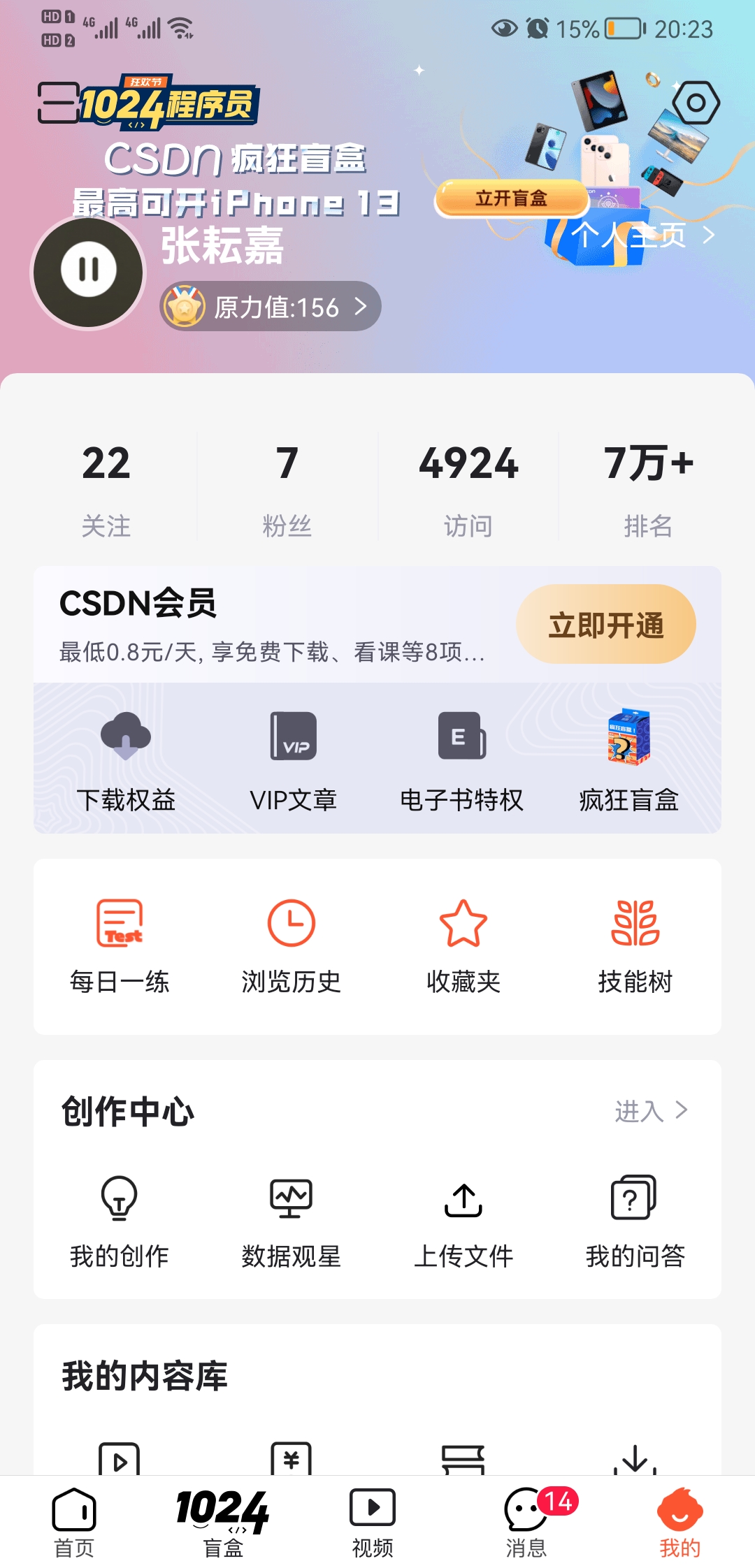The height and width of the screenshot is (1568, 755).
Task: Open 下载权益 member benefit
Action: (x=126, y=761)
